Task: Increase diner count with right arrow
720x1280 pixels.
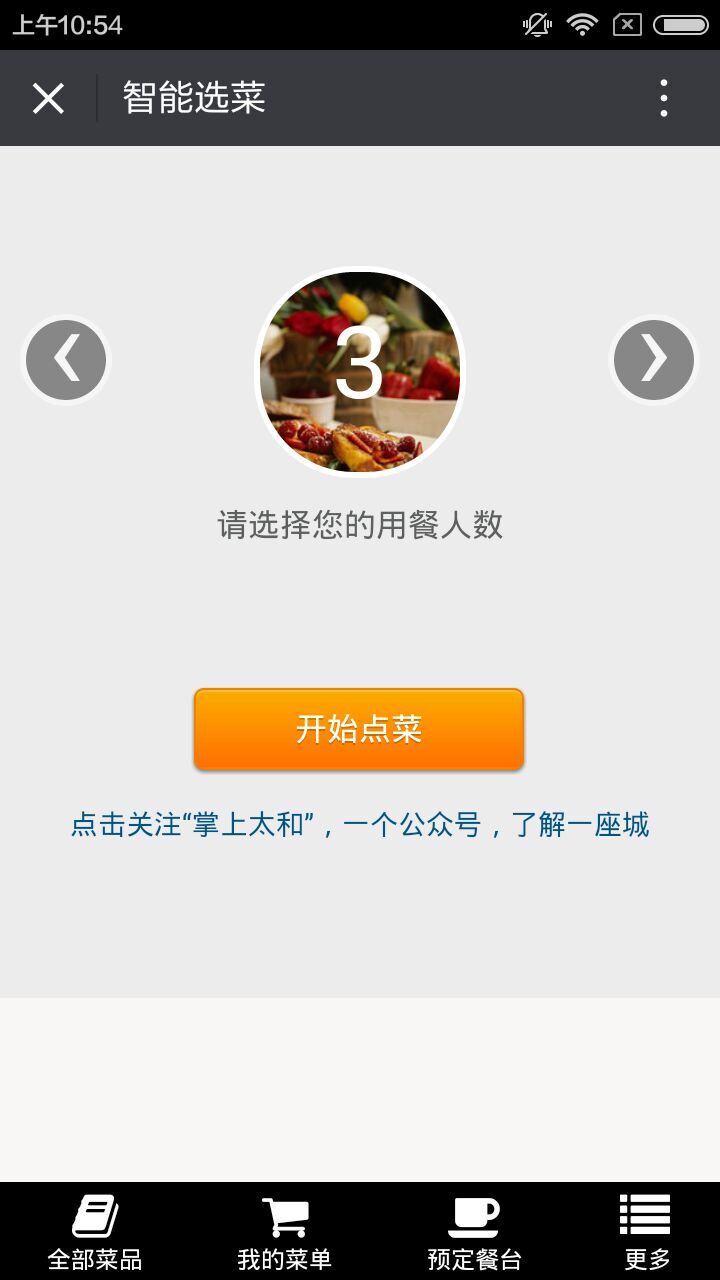Action: (654, 360)
